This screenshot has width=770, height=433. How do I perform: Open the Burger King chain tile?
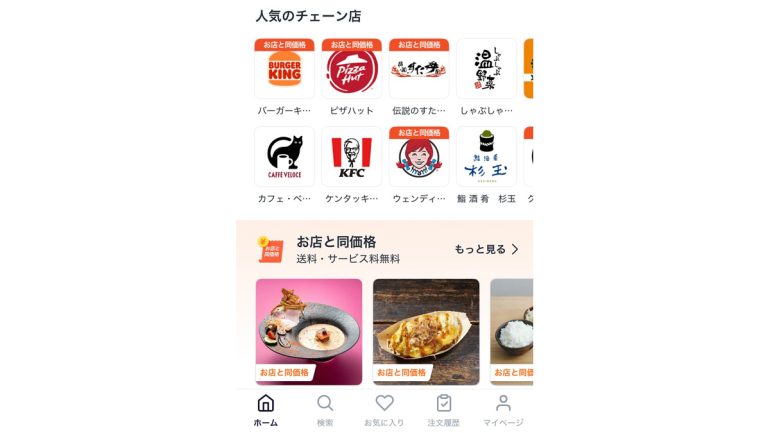pos(284,70)
